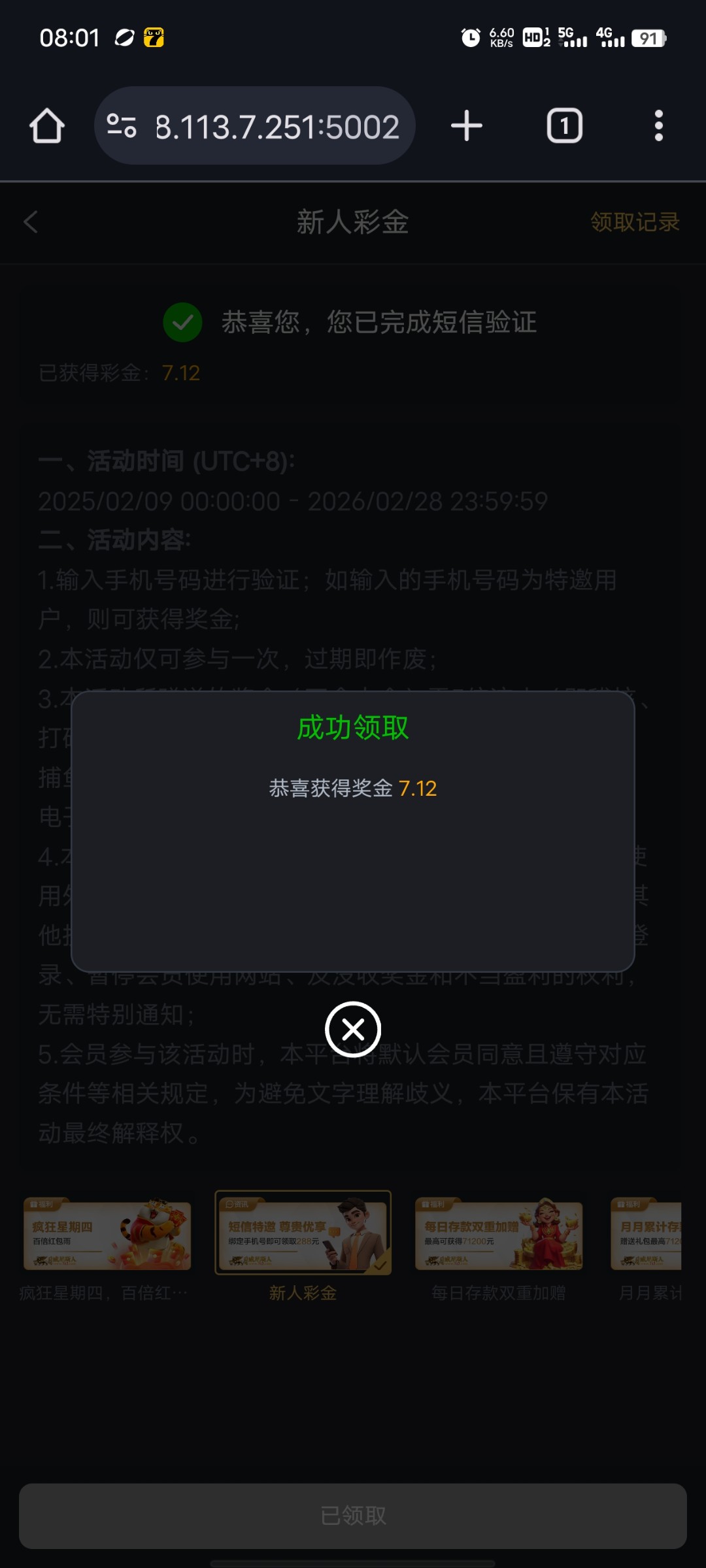The image size is (706, 1568).
Task: Select the 新人彩金 promotion card
Action: pyautogui.click(x=303, y=1233)
